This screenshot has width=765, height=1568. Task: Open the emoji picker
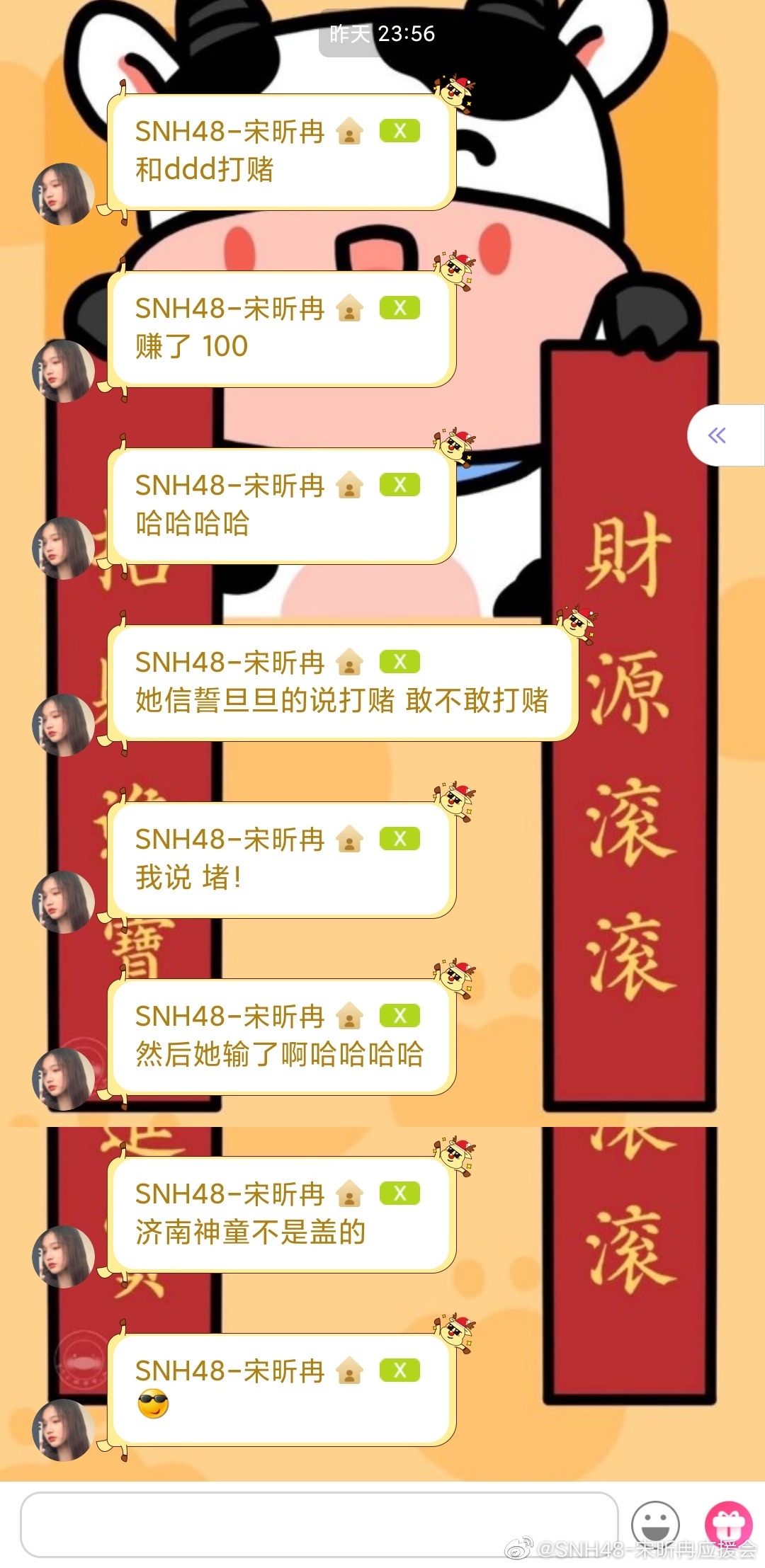pyautogui.click(x=655, y=1523)
